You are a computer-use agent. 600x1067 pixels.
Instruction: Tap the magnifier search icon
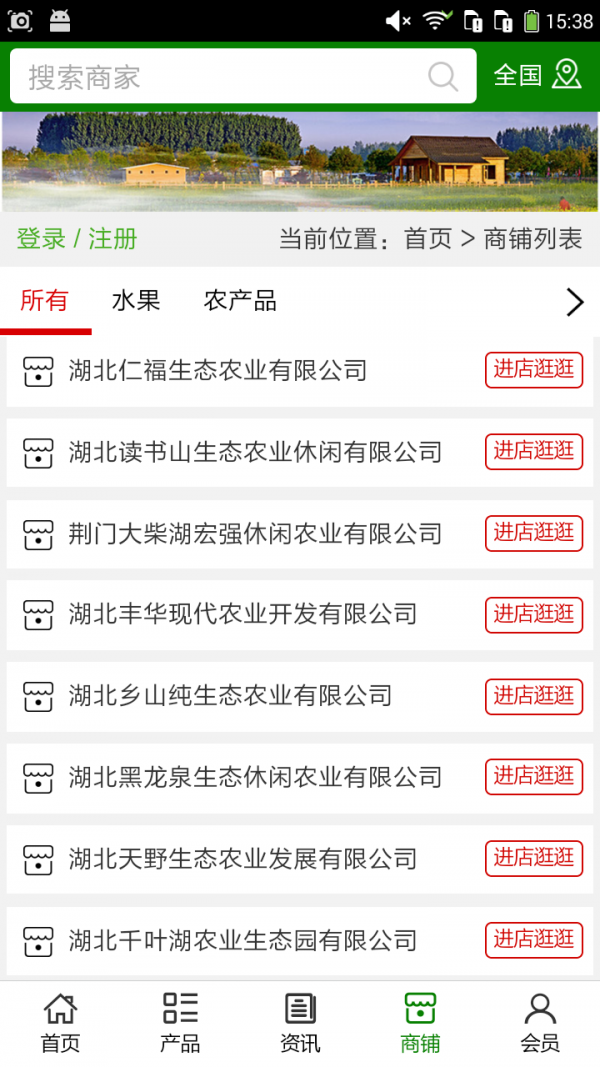click(443, 77)
